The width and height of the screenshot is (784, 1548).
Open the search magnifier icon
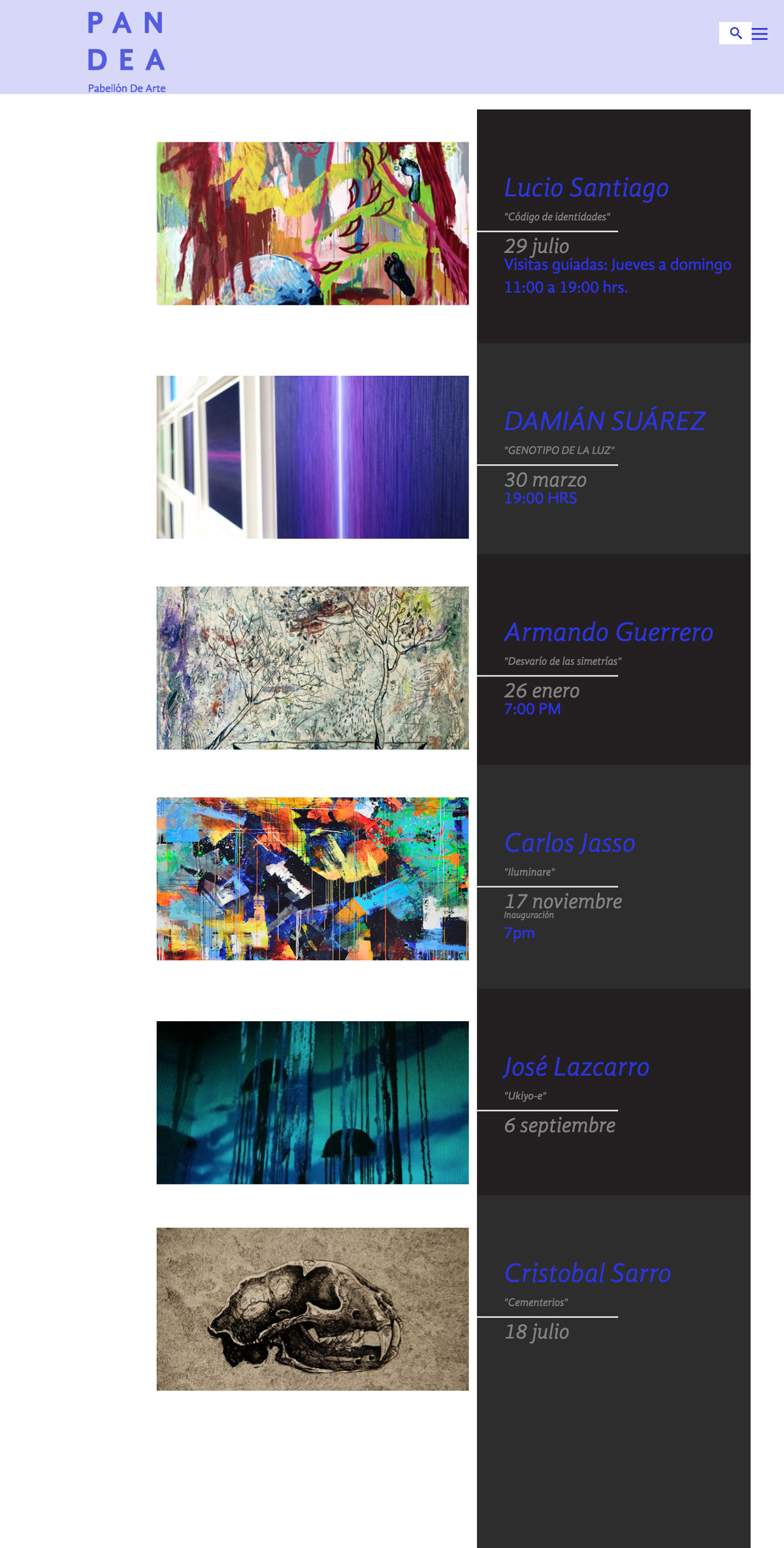736,33
